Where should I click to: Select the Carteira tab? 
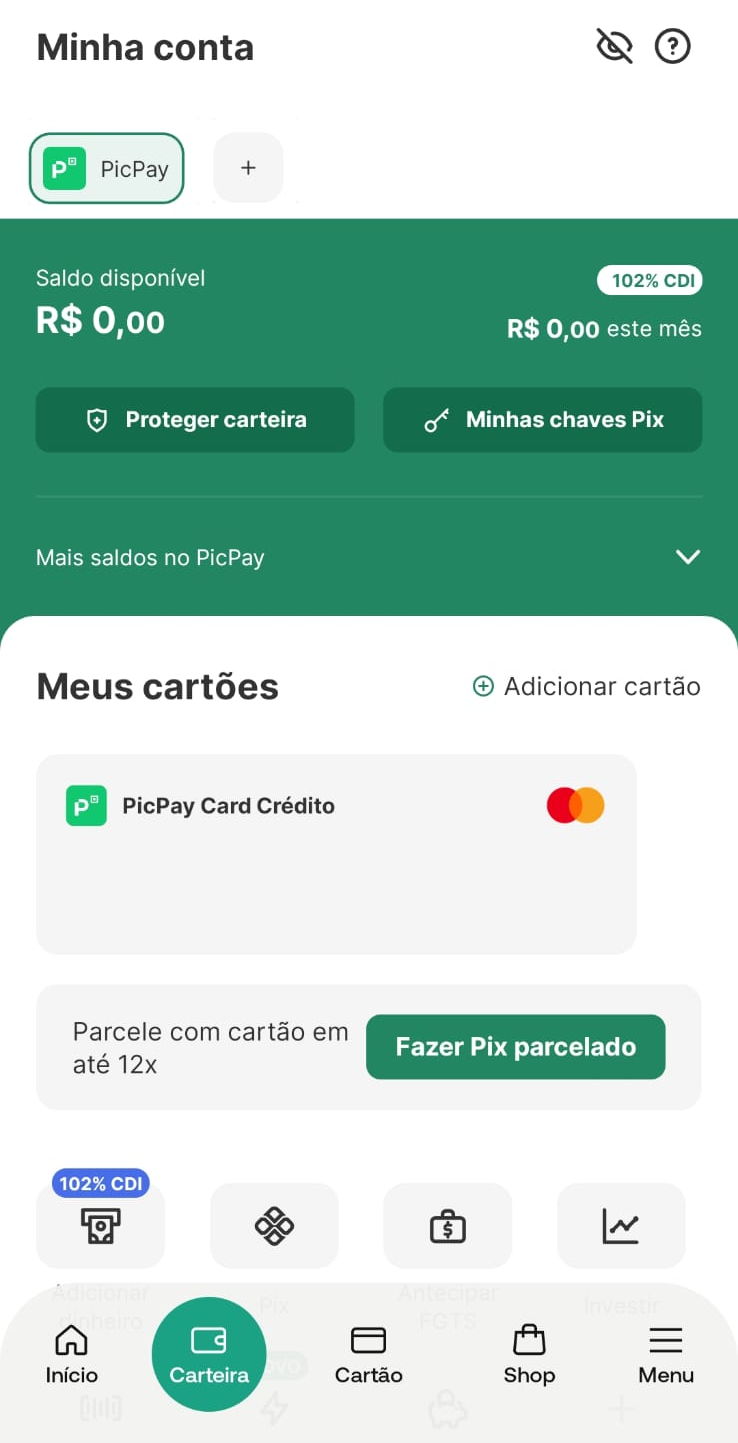pyautogui.click(x=209, y=1355)
